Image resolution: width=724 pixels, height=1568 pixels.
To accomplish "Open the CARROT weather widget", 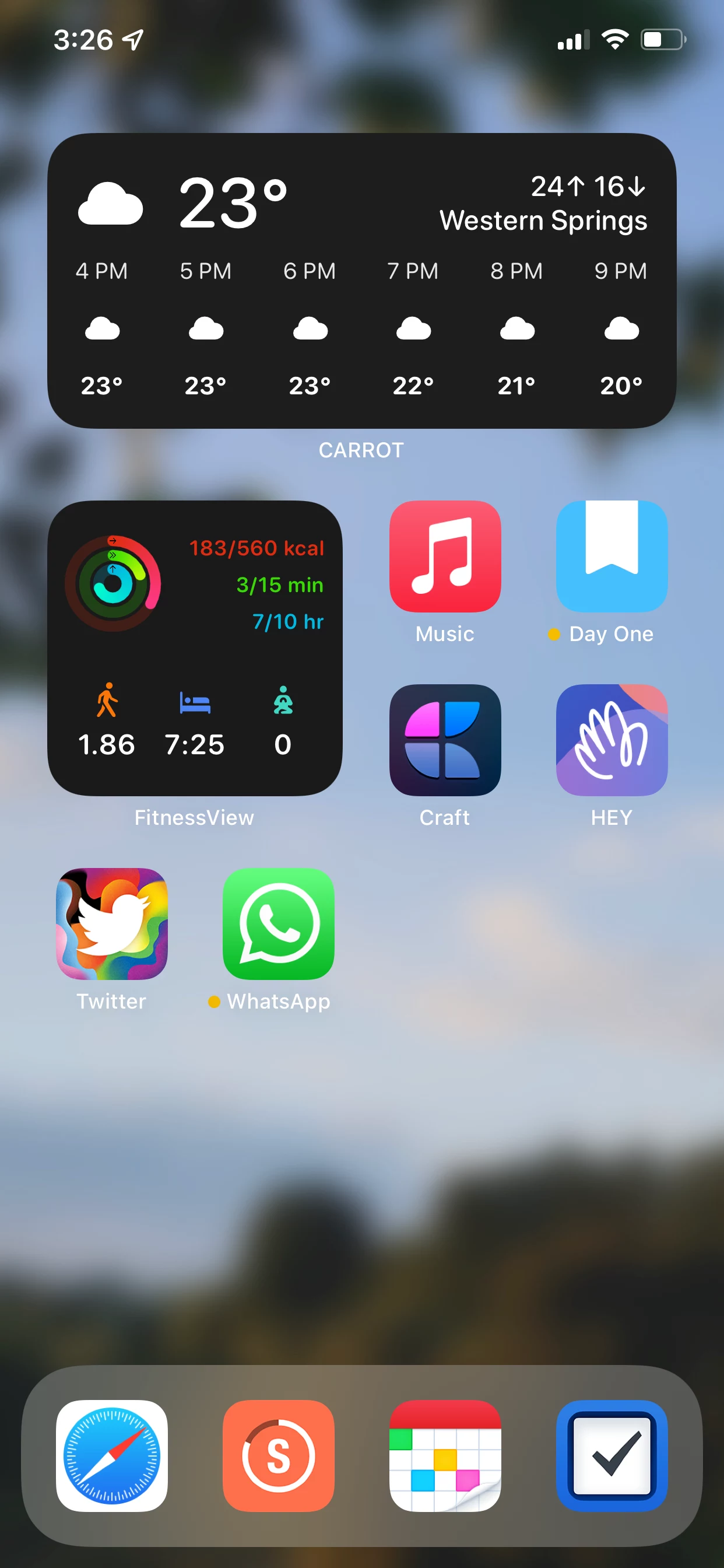I will (x=362, y=281).
